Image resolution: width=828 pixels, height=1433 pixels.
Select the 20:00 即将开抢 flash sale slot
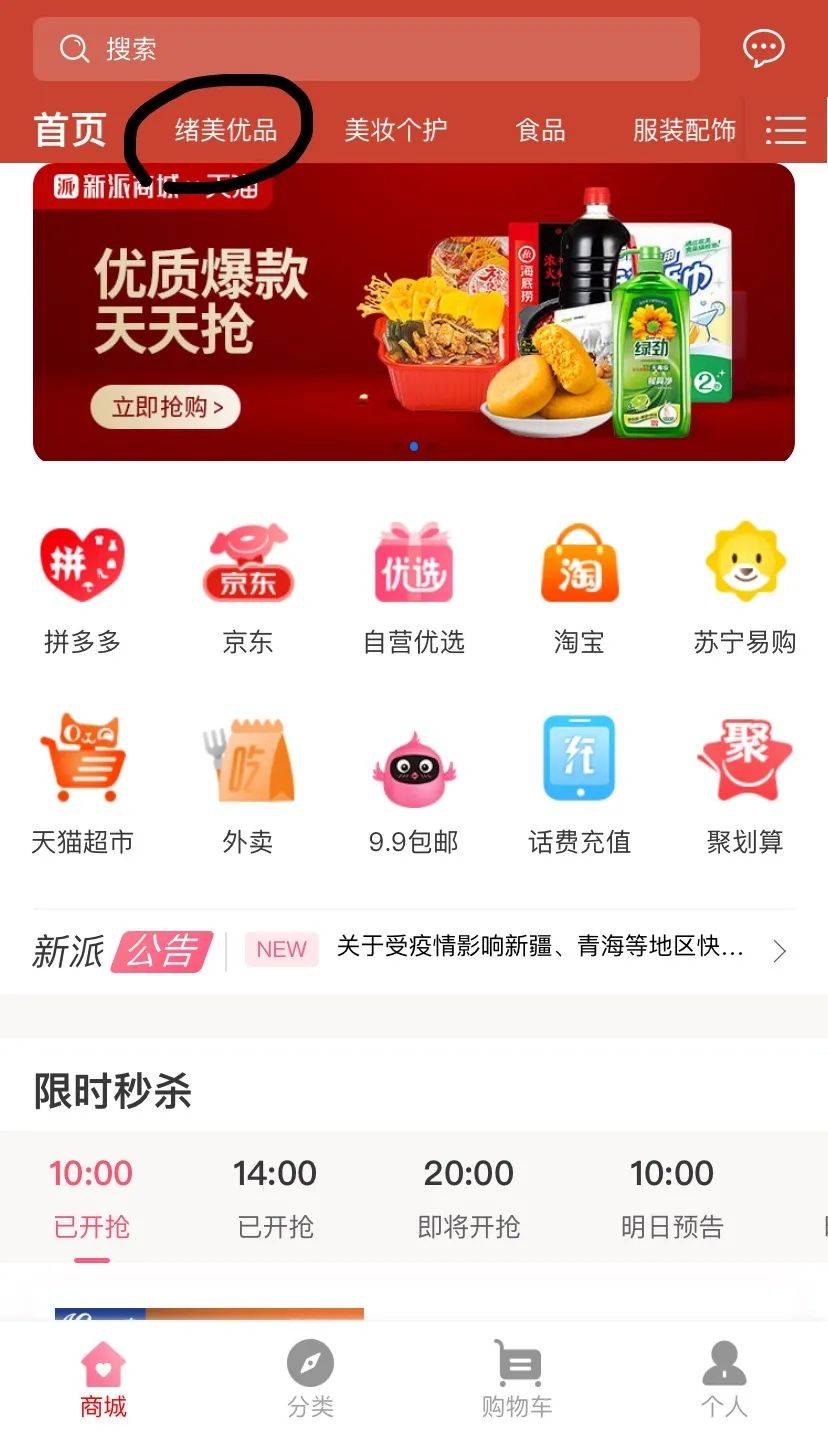[x=469, y=1197]
